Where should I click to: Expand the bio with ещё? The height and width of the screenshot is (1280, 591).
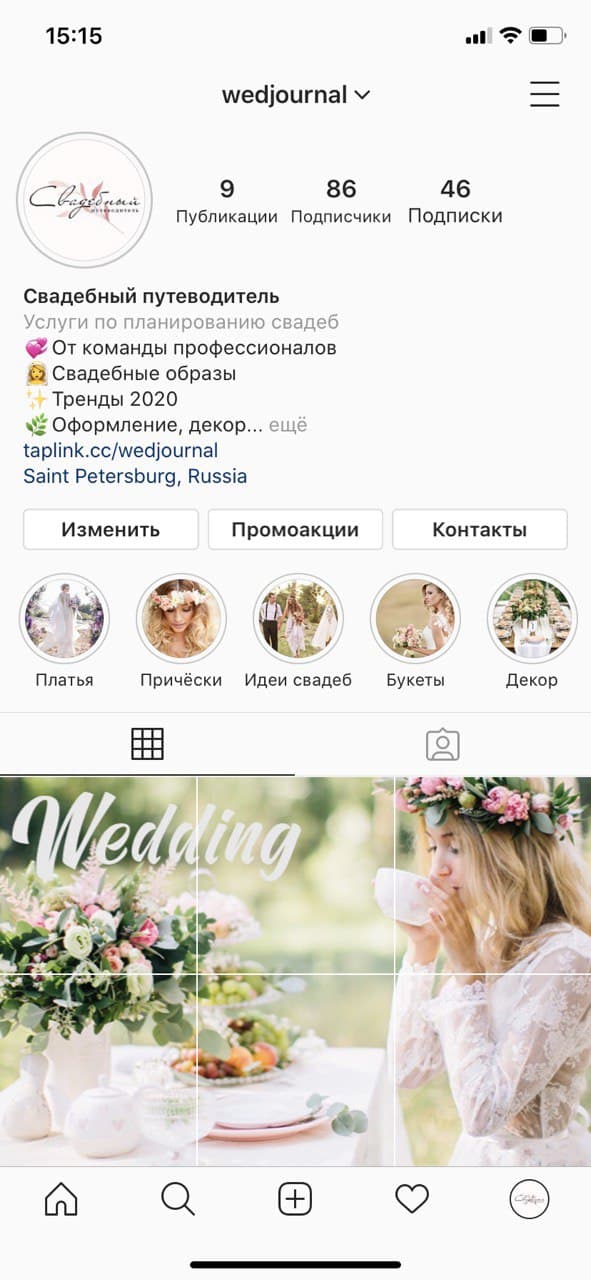click(288, 425)
